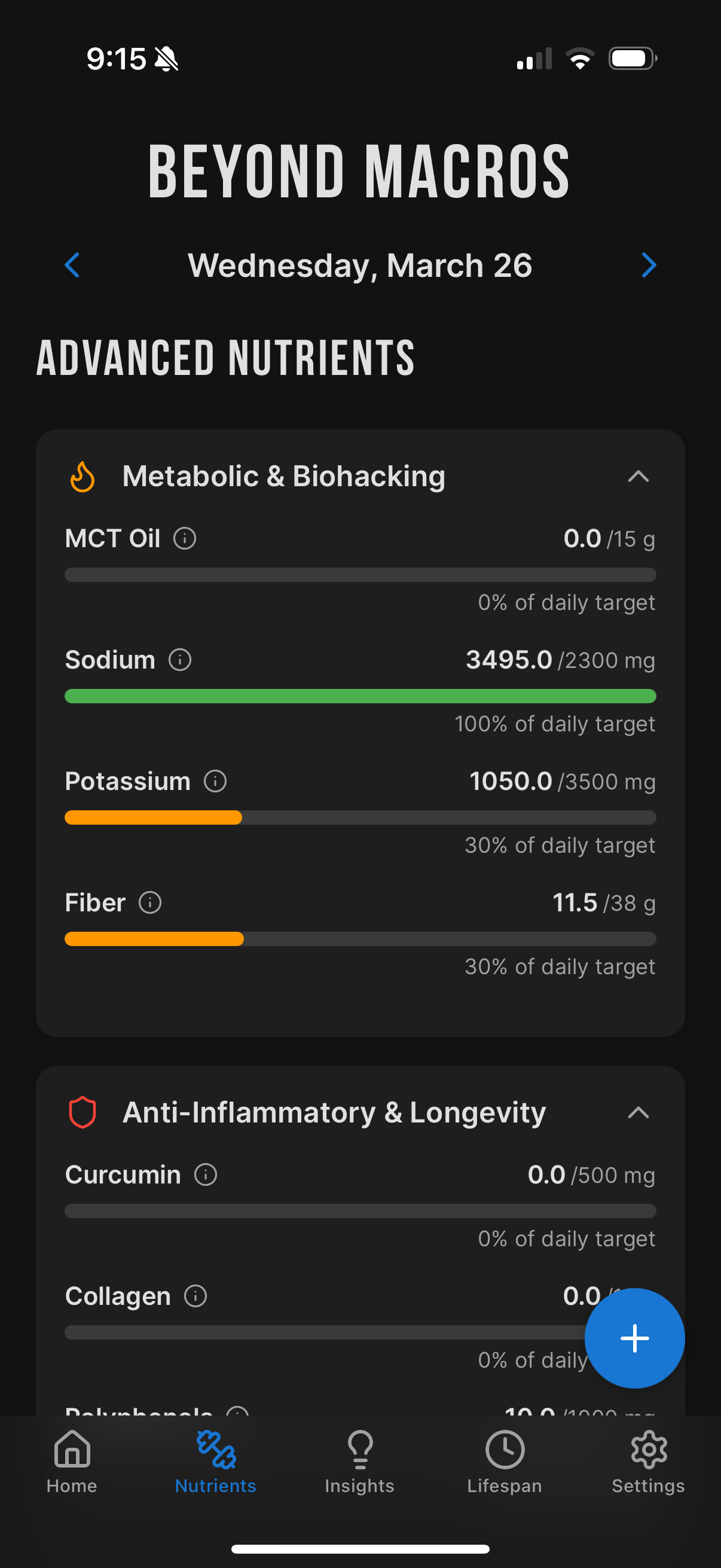The width and height of the screenshot is (721, 1568).
Task: Open the MCT Oil info tooltip
Action: tap(184, 538)
